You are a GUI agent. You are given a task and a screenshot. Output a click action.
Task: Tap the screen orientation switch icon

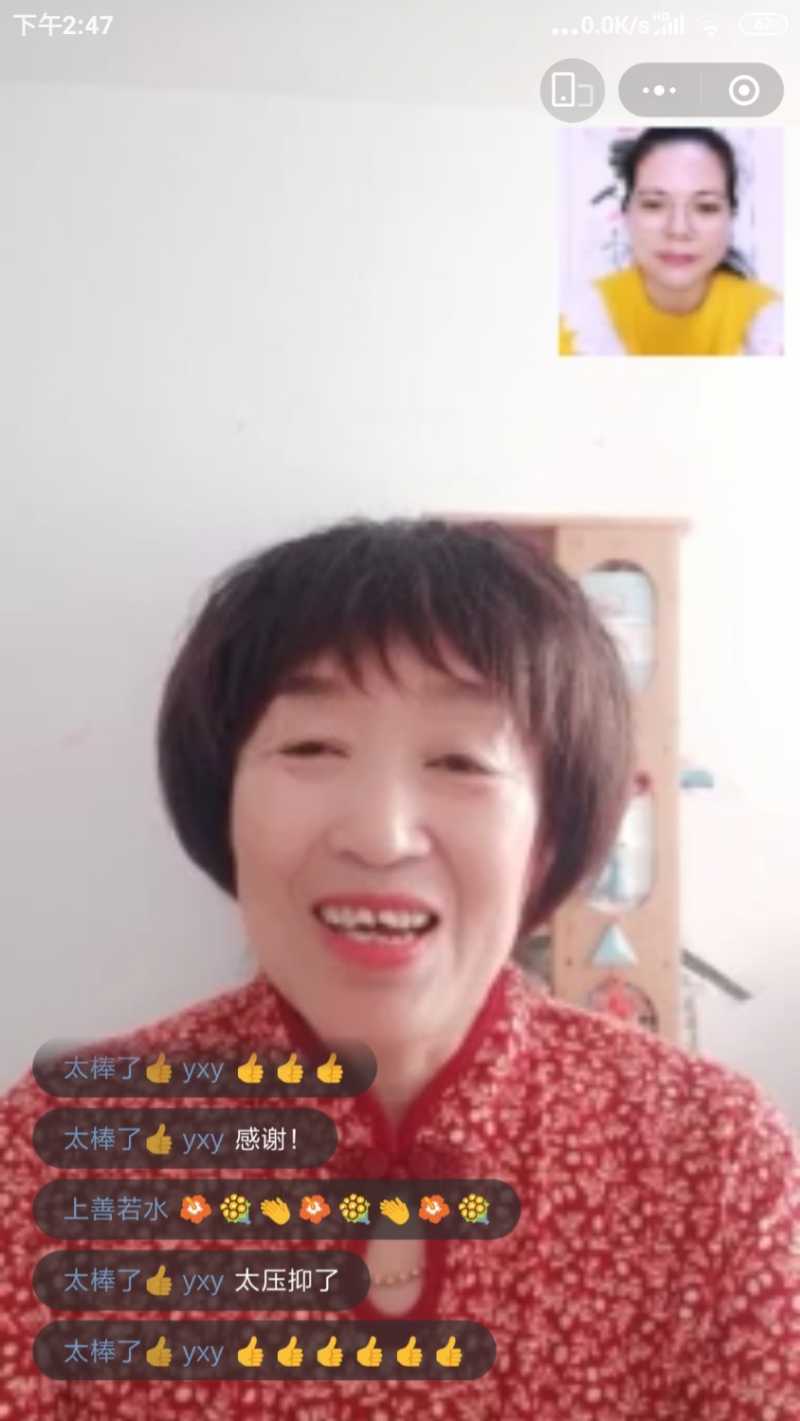[572, 91]
